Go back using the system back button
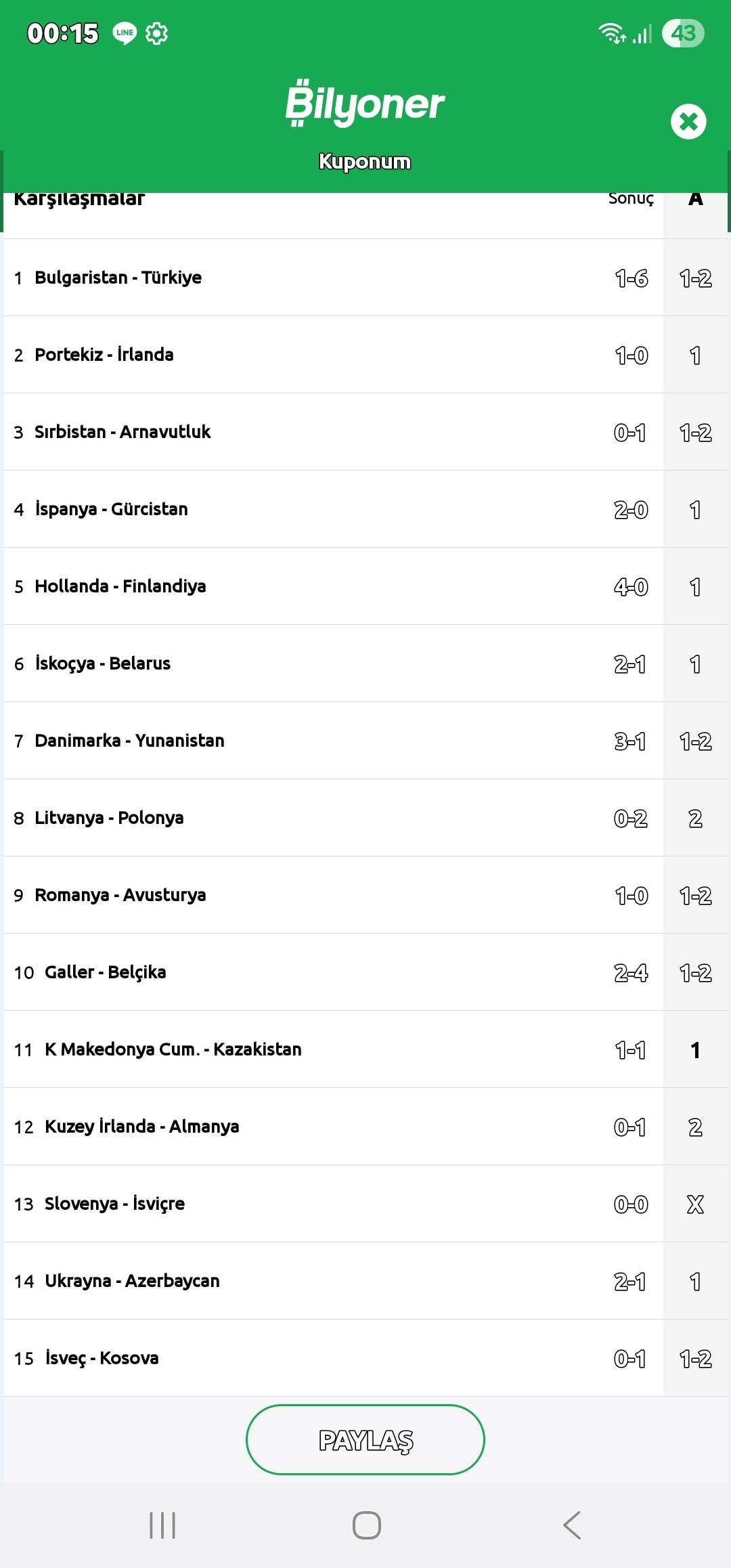 point(572,1525)
